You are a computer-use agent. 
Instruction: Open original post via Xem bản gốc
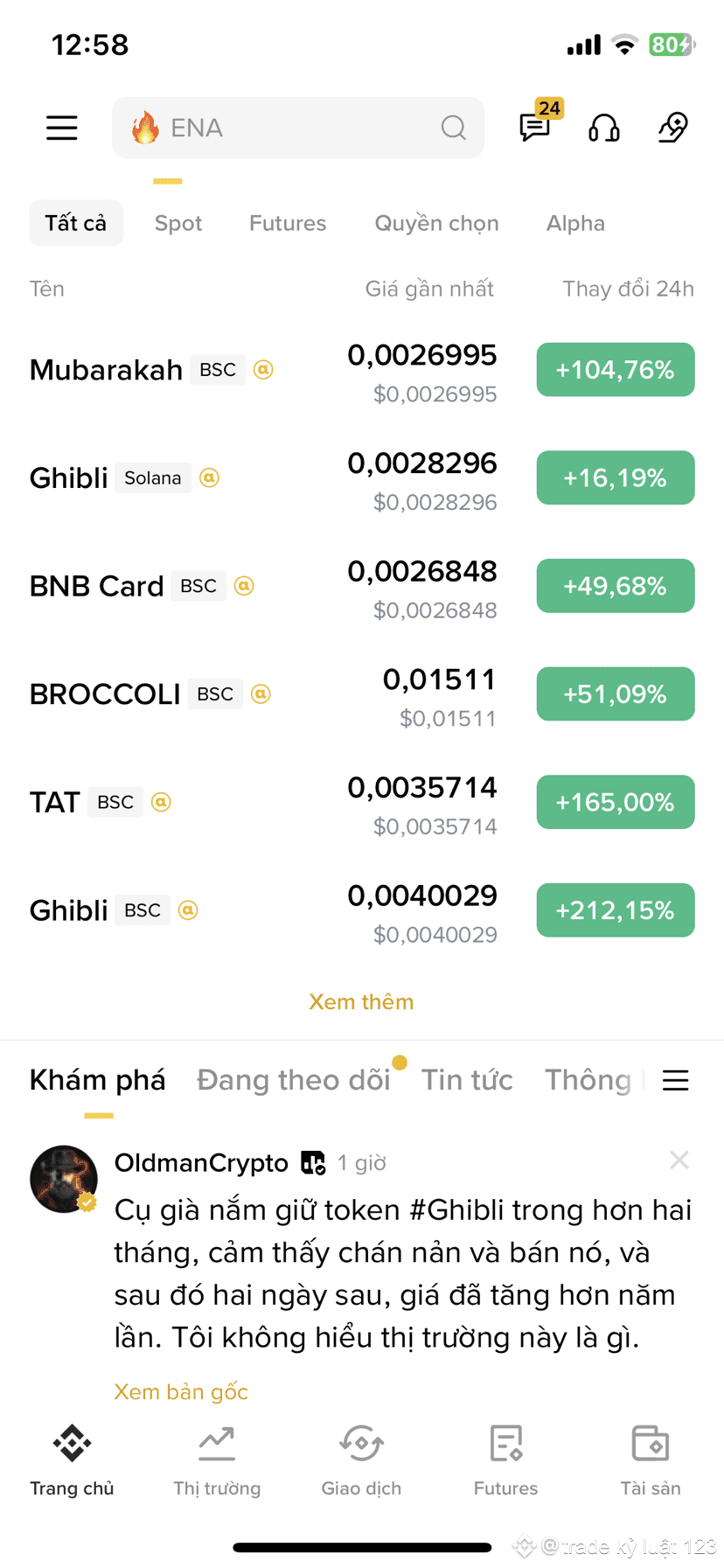click(x=181, y=1391)
